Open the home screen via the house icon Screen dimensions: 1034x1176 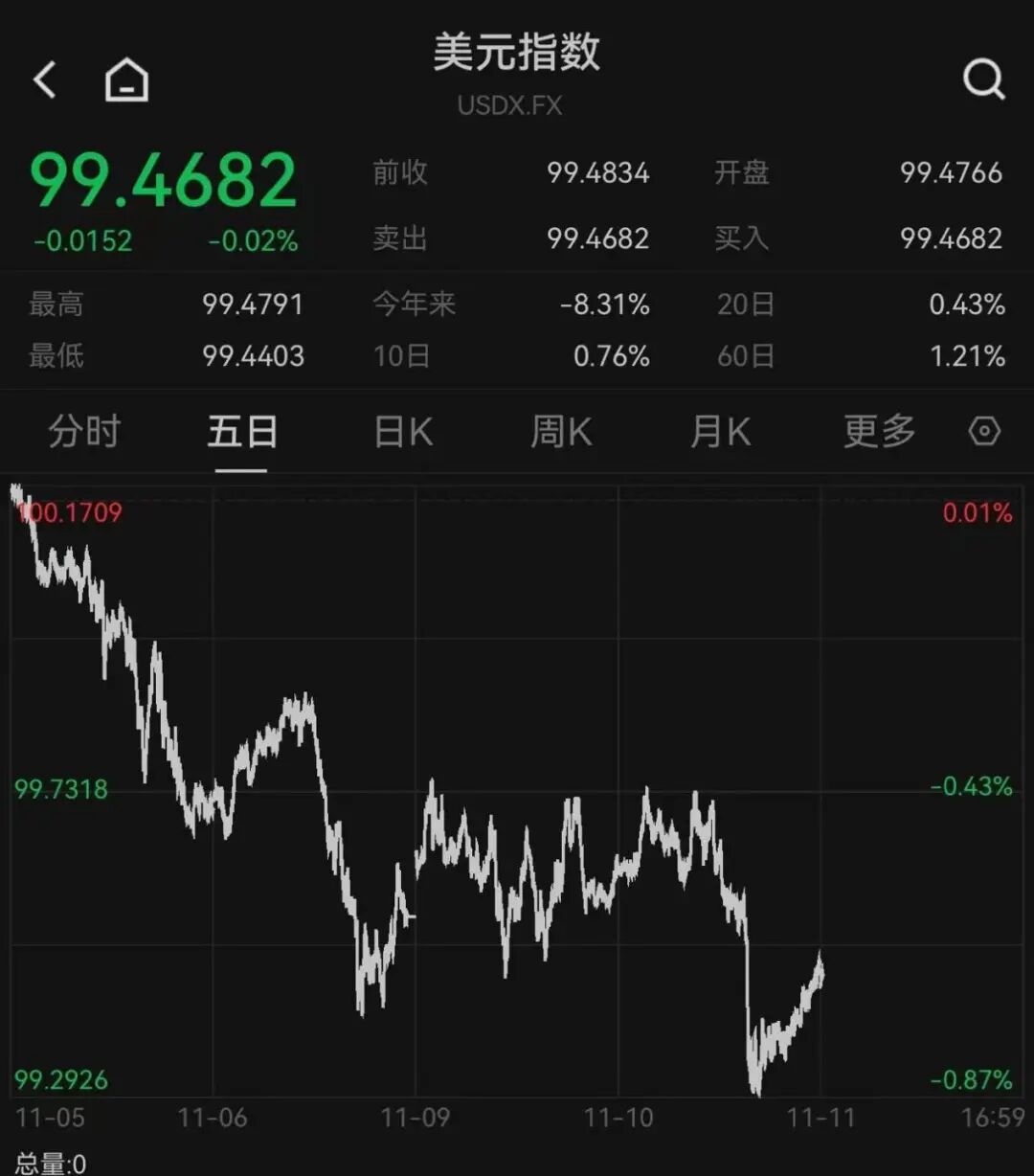(x=127, y=79)
